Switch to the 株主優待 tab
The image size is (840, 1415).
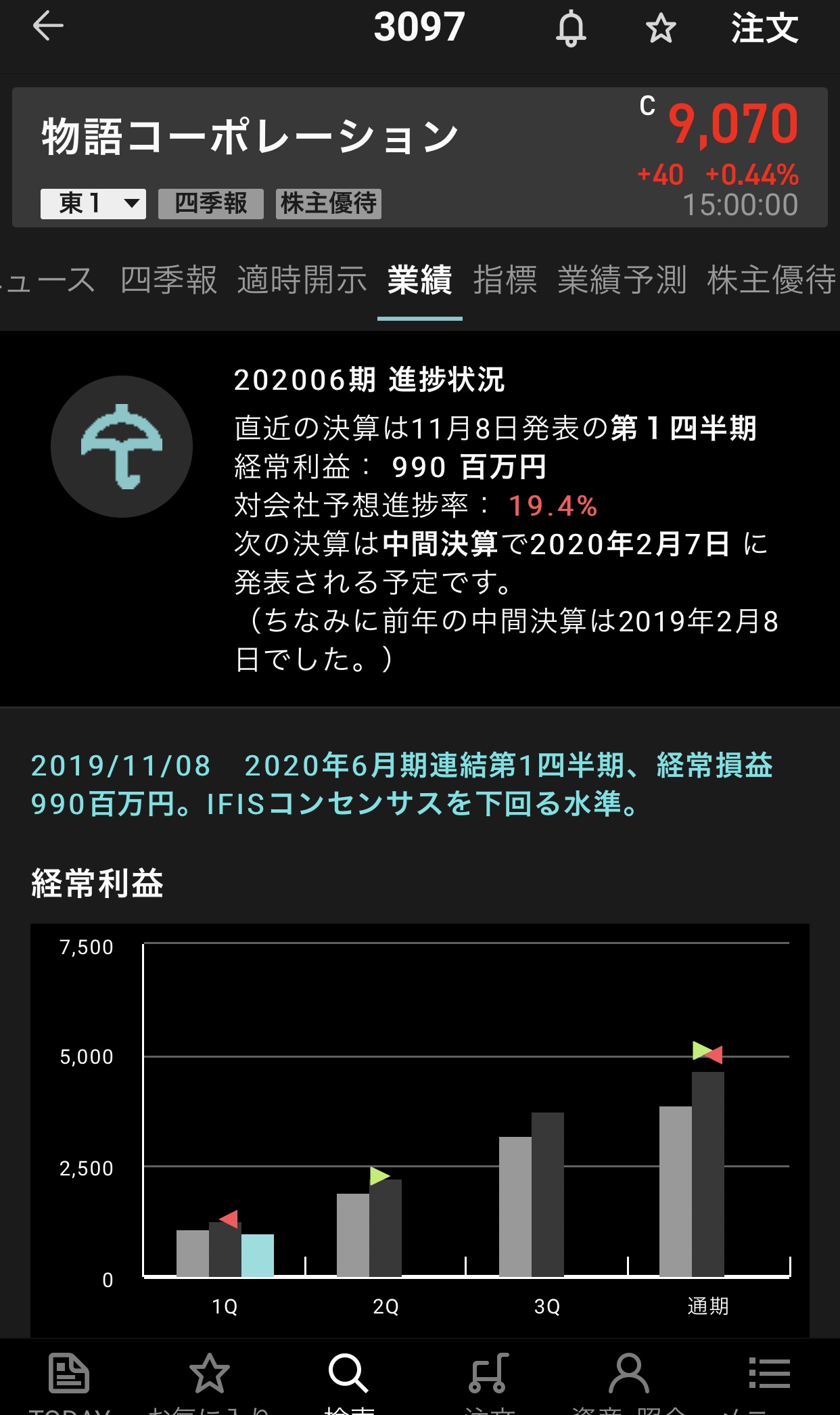(x=771, y=280)
